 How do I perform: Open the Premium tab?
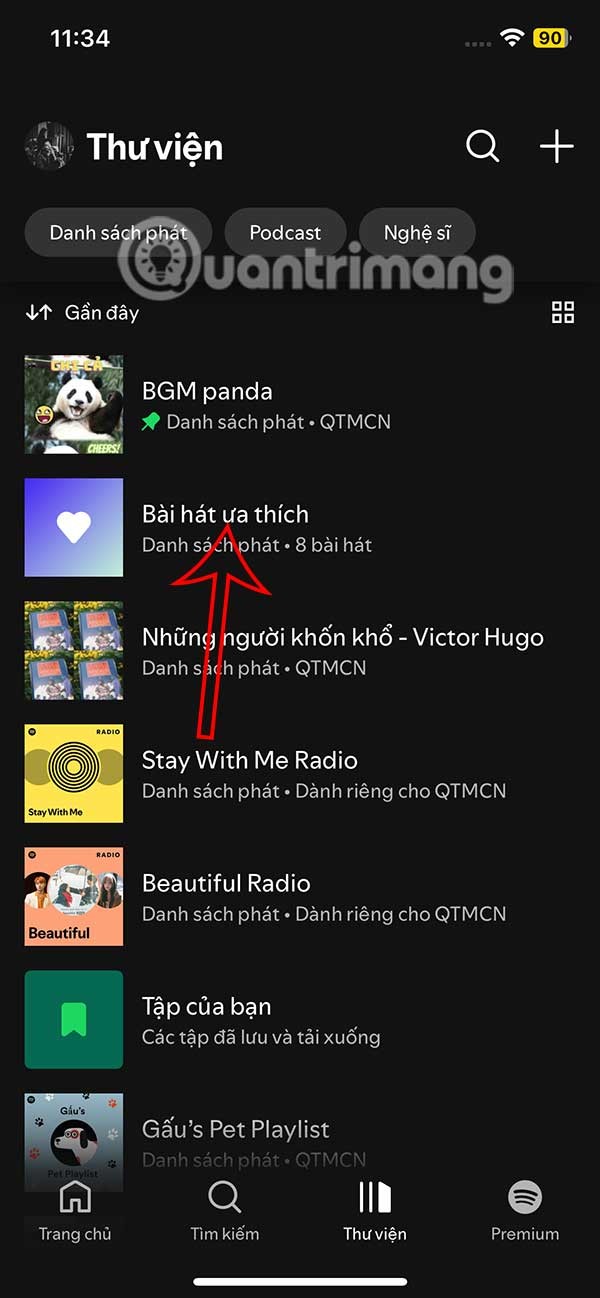[525, 1210]
